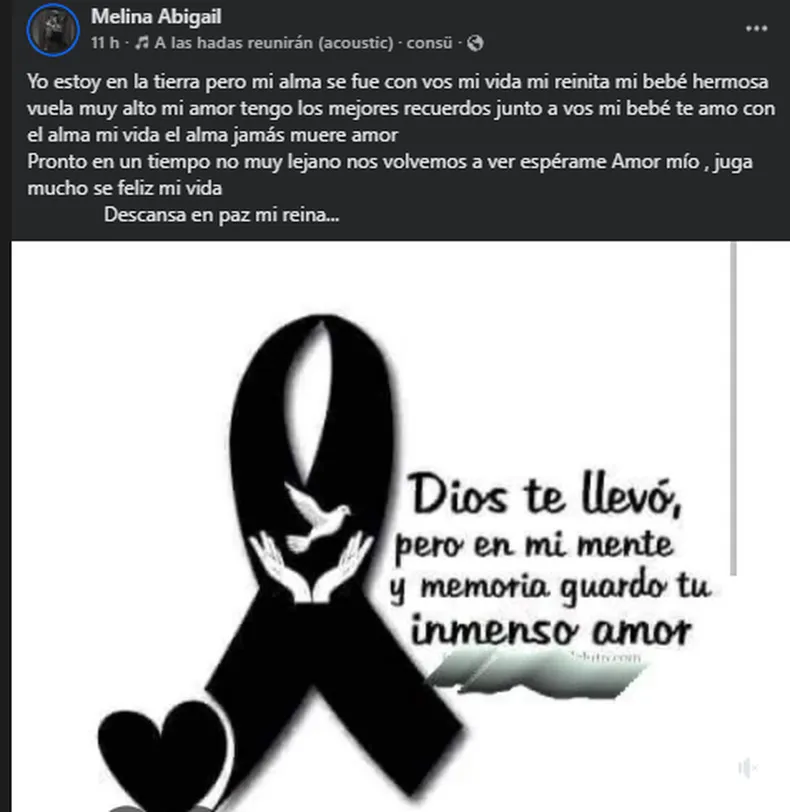Open Melina Abigail's profile picture
The image size is (790, 812).
coord(53,29)
